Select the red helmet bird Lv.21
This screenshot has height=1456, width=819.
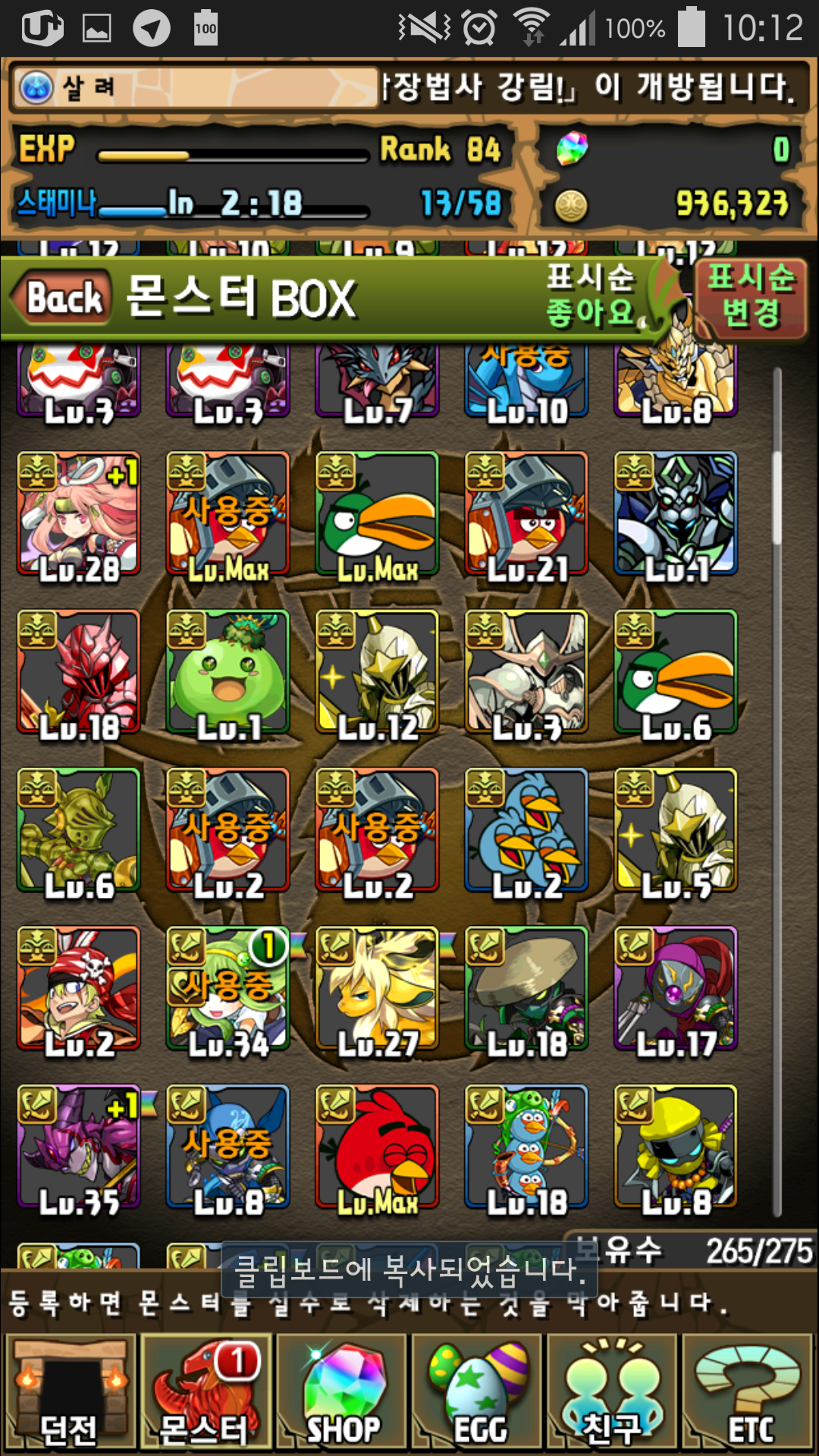526,514
